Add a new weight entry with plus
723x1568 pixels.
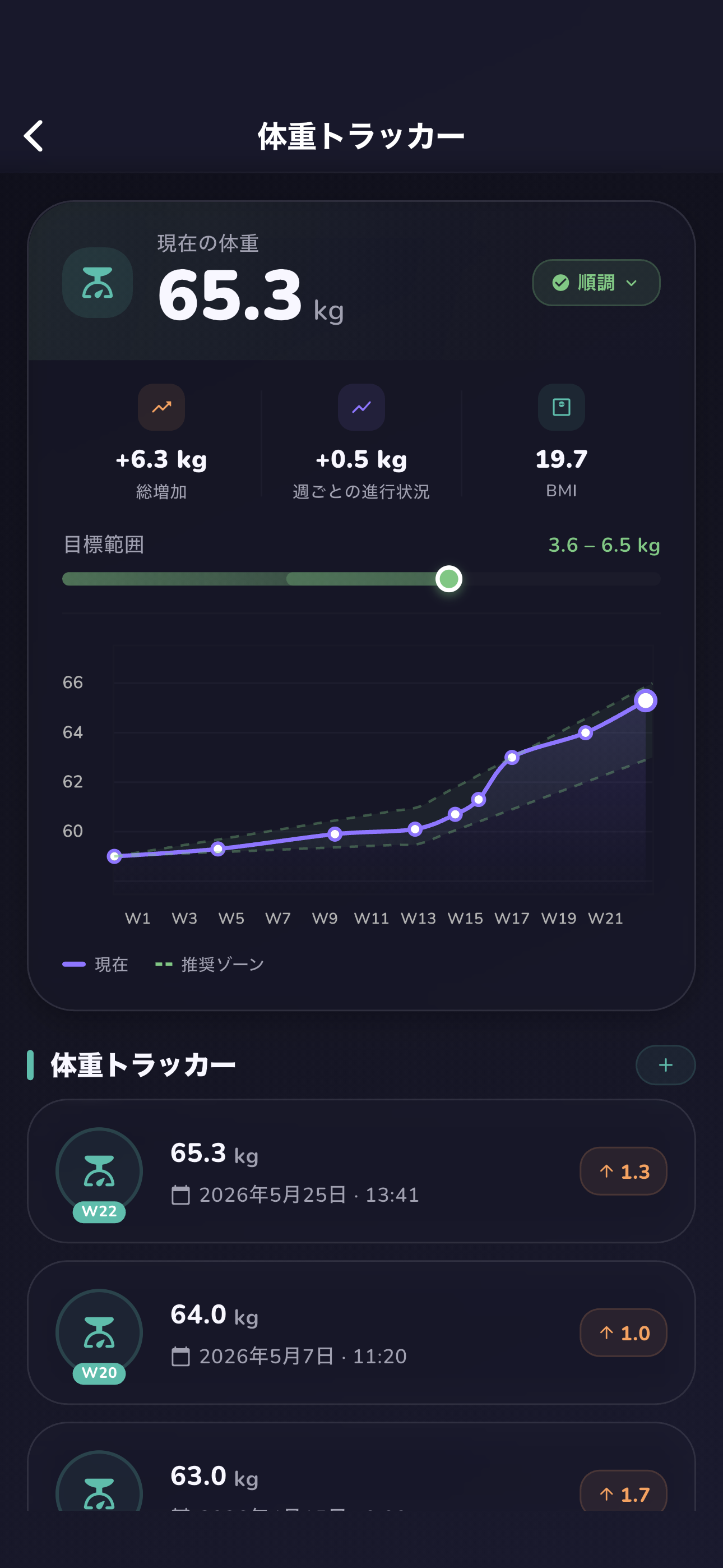665,1064
